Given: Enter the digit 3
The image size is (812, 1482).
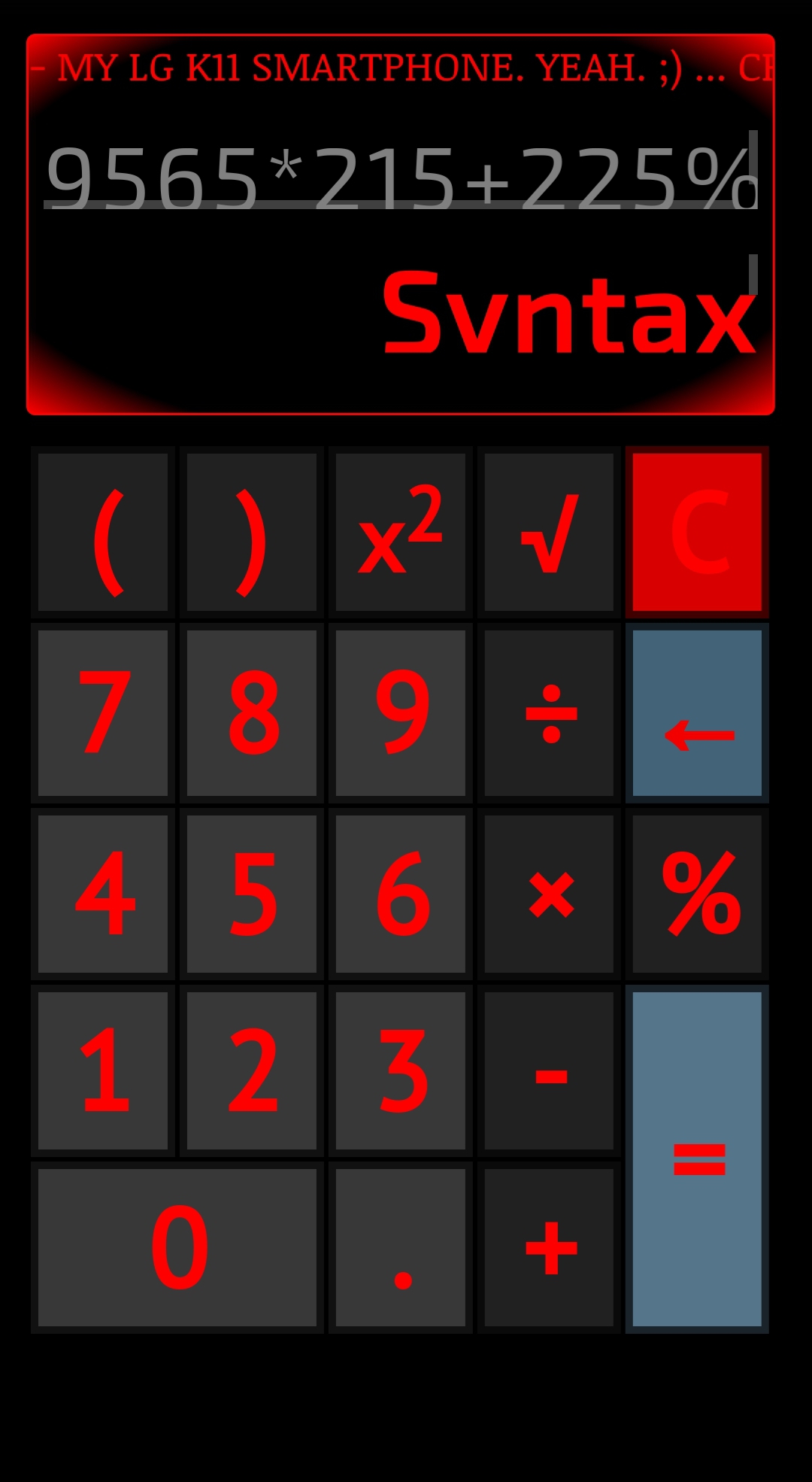Looking at the screenshot, I should [400, 1071].
